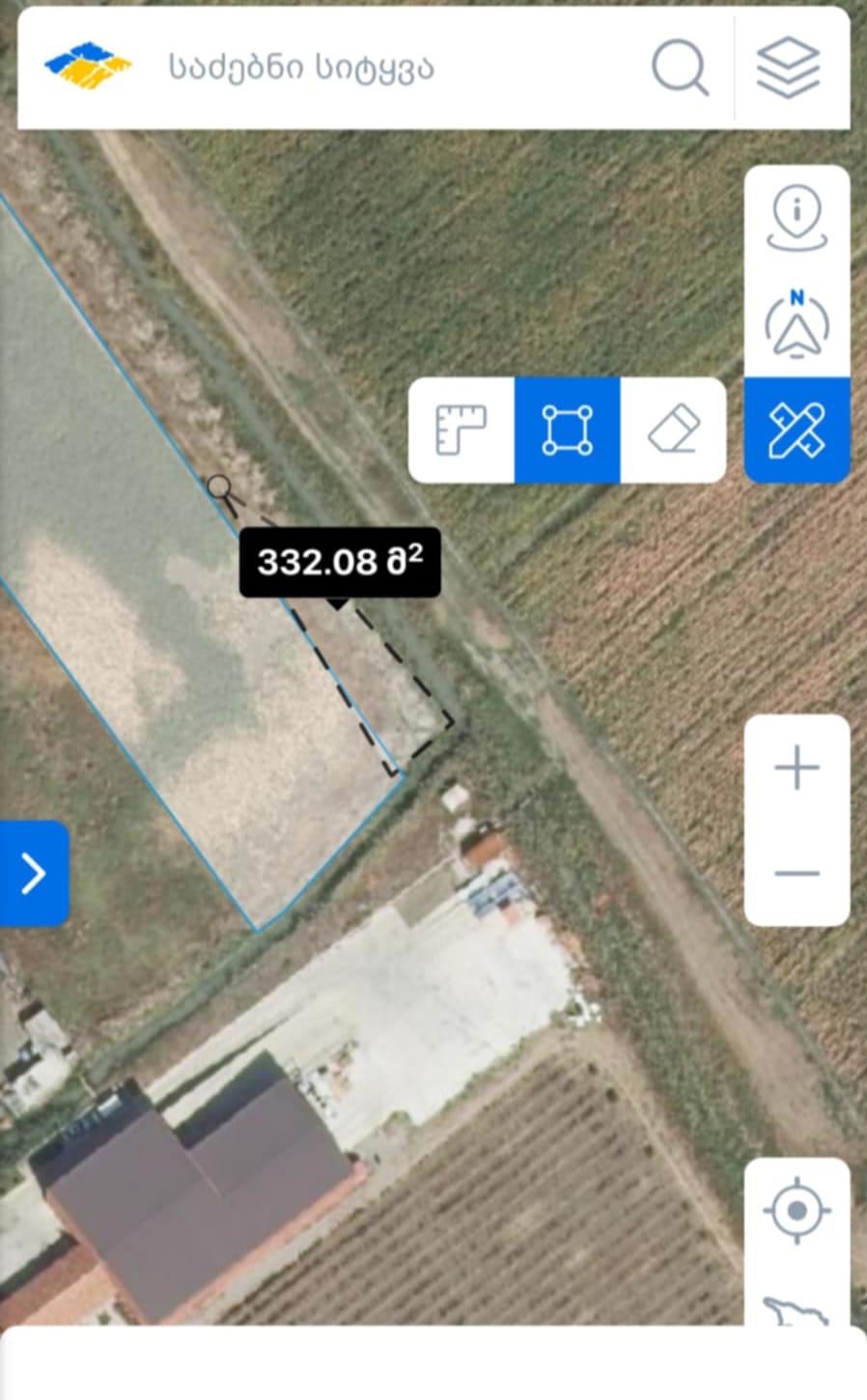Image resolution: width=867 pixels, height=1400 pixels.
Task: Select the ruler distance measuring tool
Action: pos(461,431)
